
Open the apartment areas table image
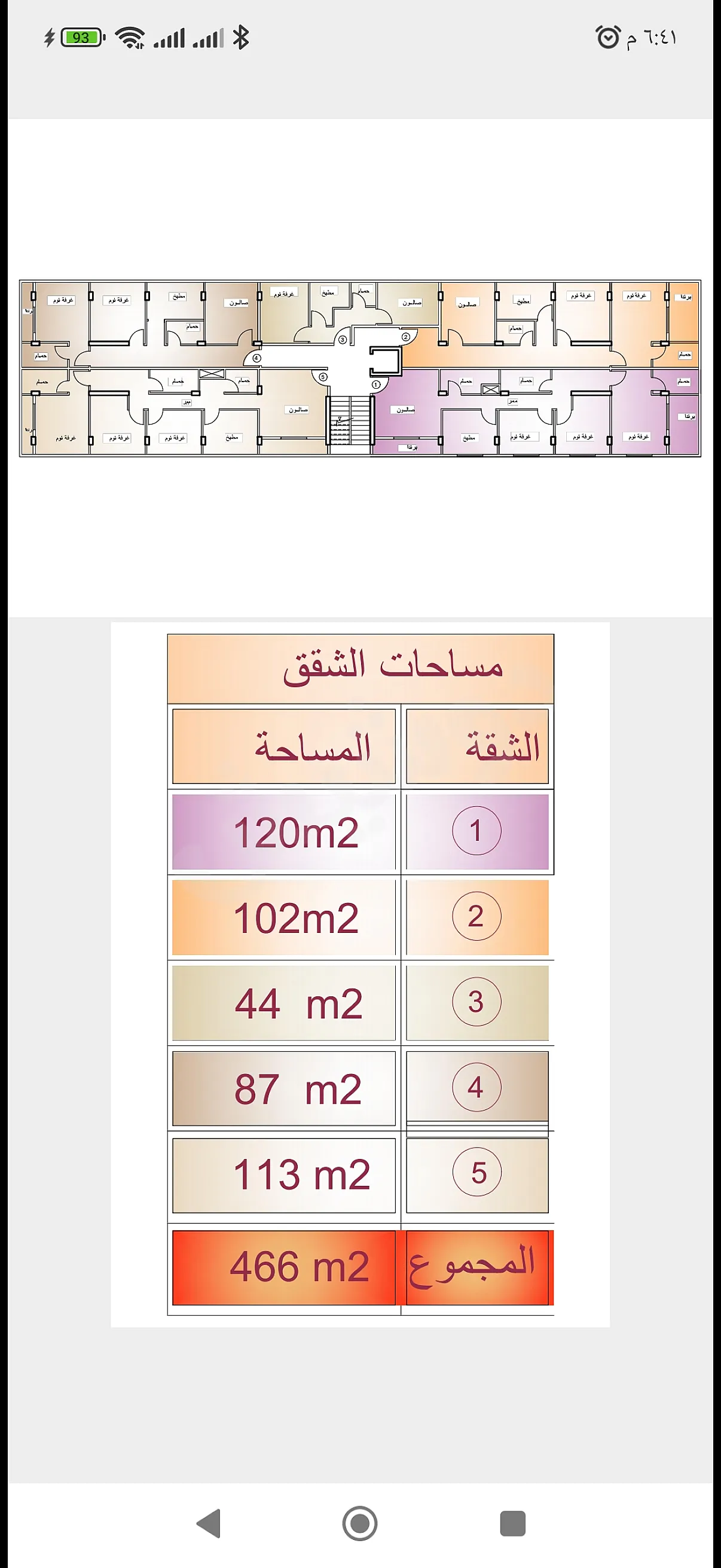click(x=360, y=975)
